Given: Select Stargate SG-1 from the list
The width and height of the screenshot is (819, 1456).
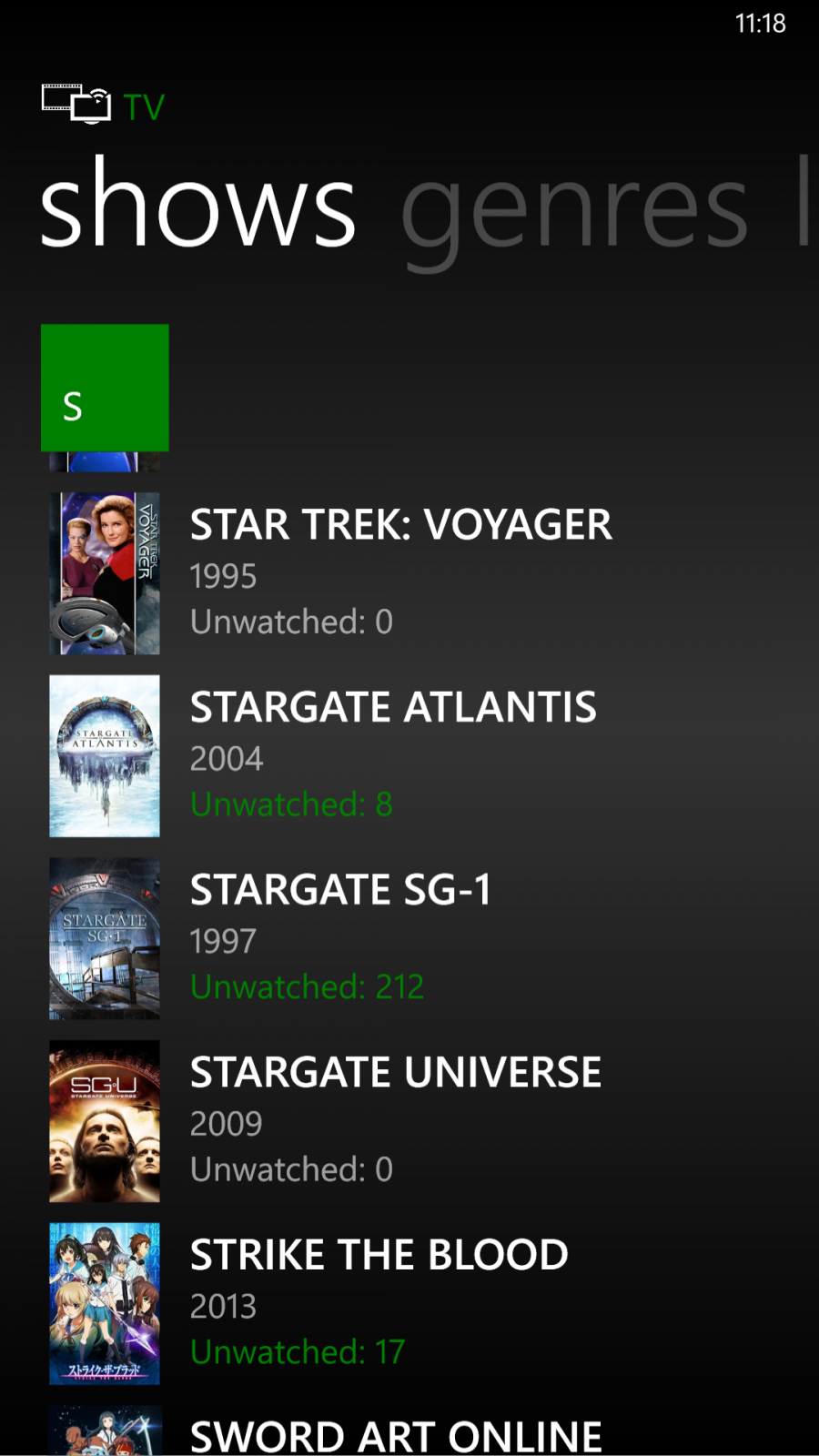Looking at the screenshot, I should pos(341,937).
